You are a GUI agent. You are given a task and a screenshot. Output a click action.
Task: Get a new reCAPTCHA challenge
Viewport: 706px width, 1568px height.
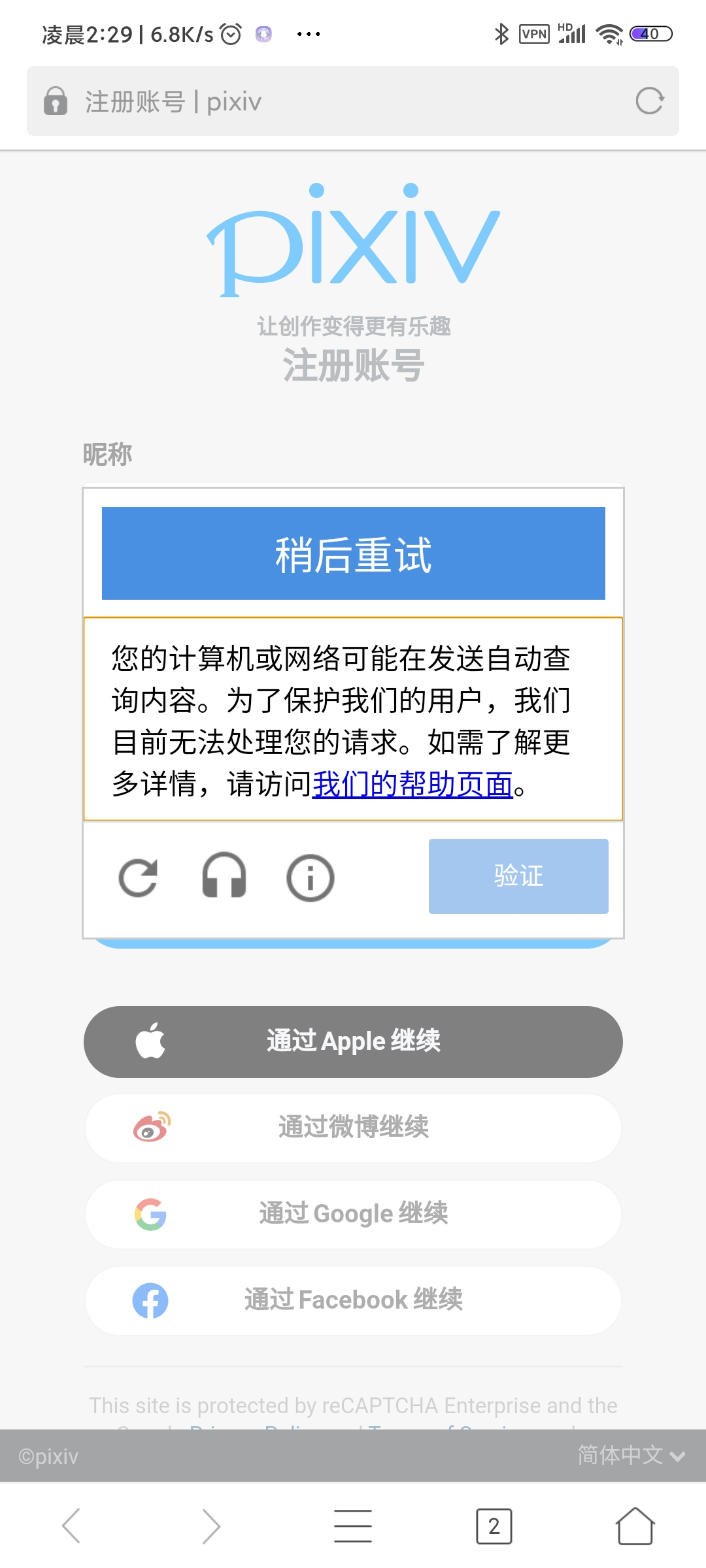click(x=138, y=877)
